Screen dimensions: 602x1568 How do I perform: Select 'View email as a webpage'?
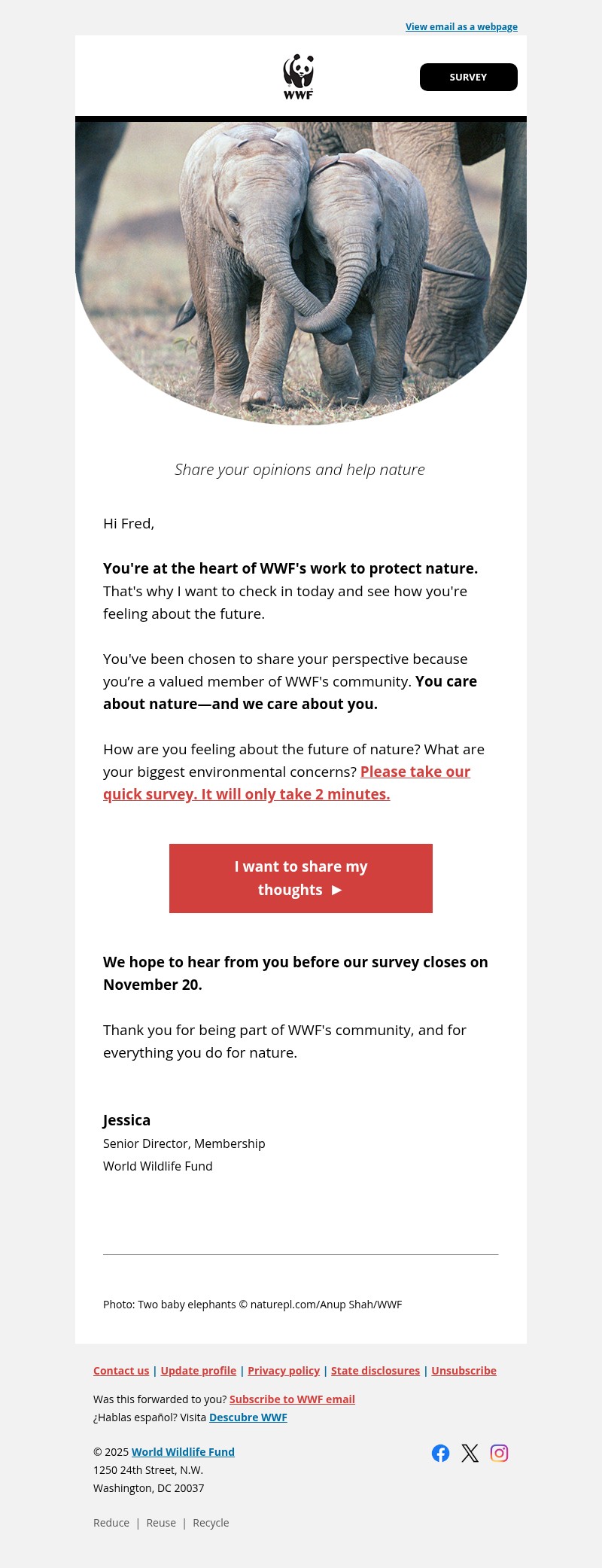pyautogui.click(x=461, y=26)
